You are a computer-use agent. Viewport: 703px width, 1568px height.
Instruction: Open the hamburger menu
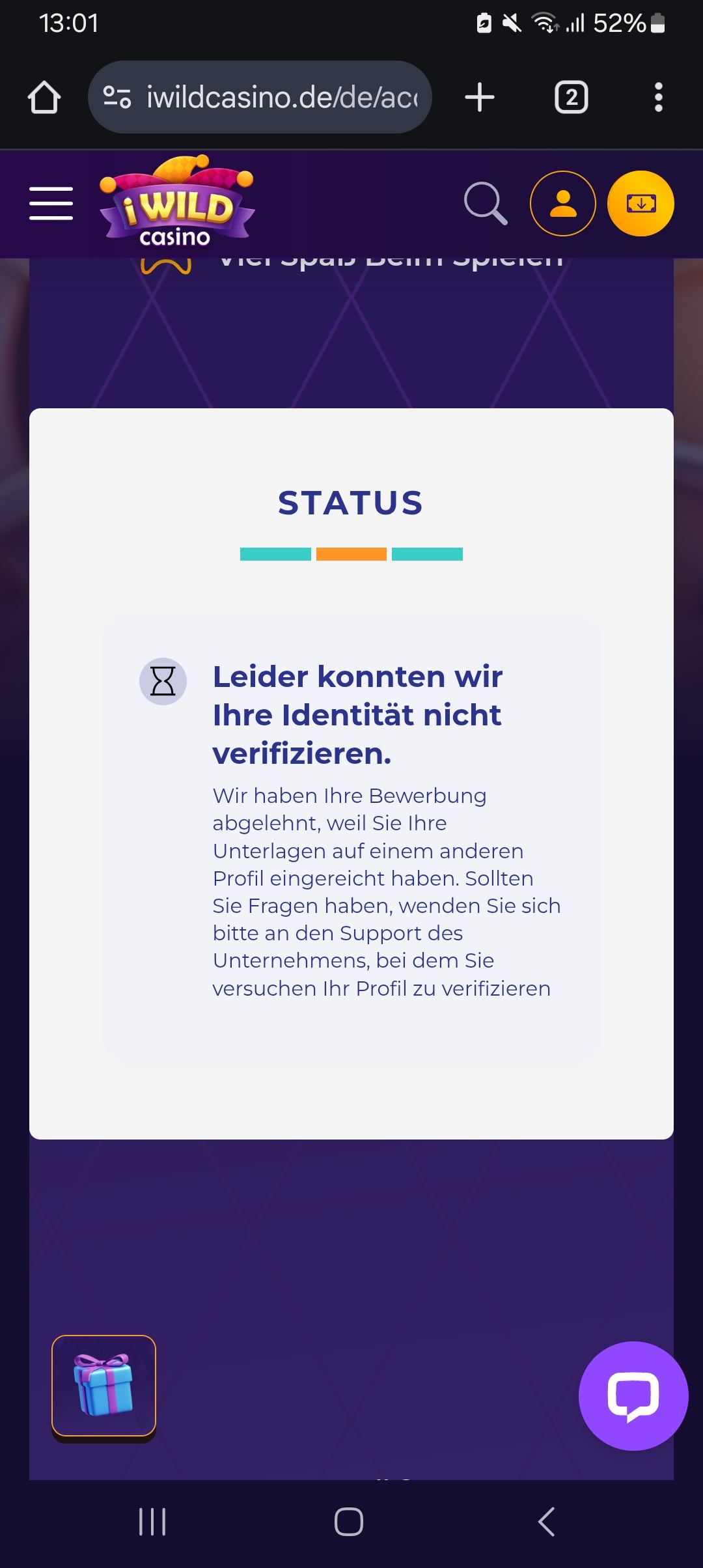click(x=51, y=203)
